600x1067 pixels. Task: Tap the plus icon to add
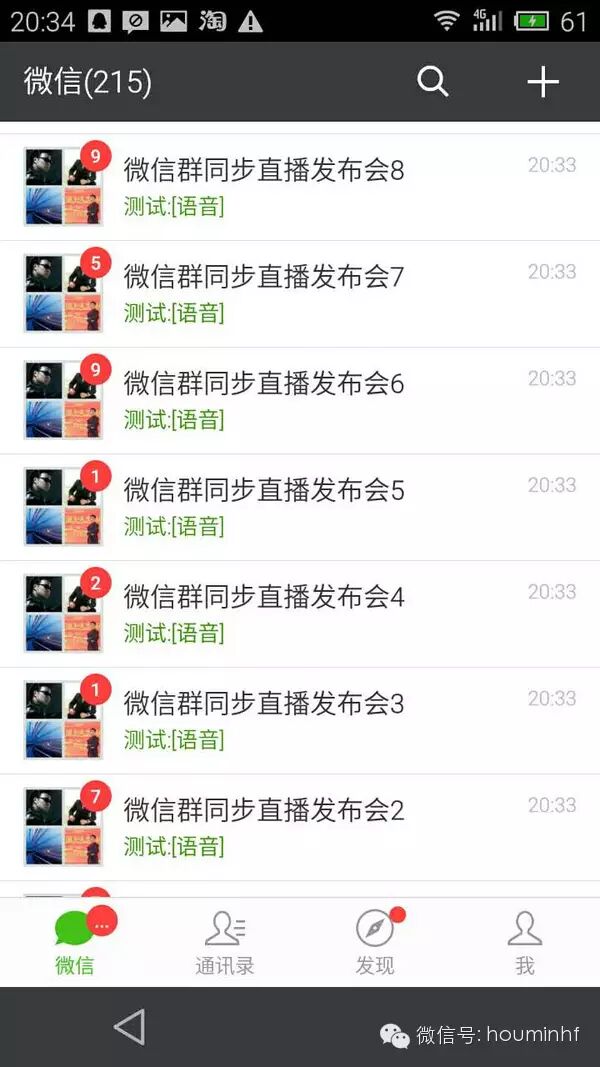(542, 81)
